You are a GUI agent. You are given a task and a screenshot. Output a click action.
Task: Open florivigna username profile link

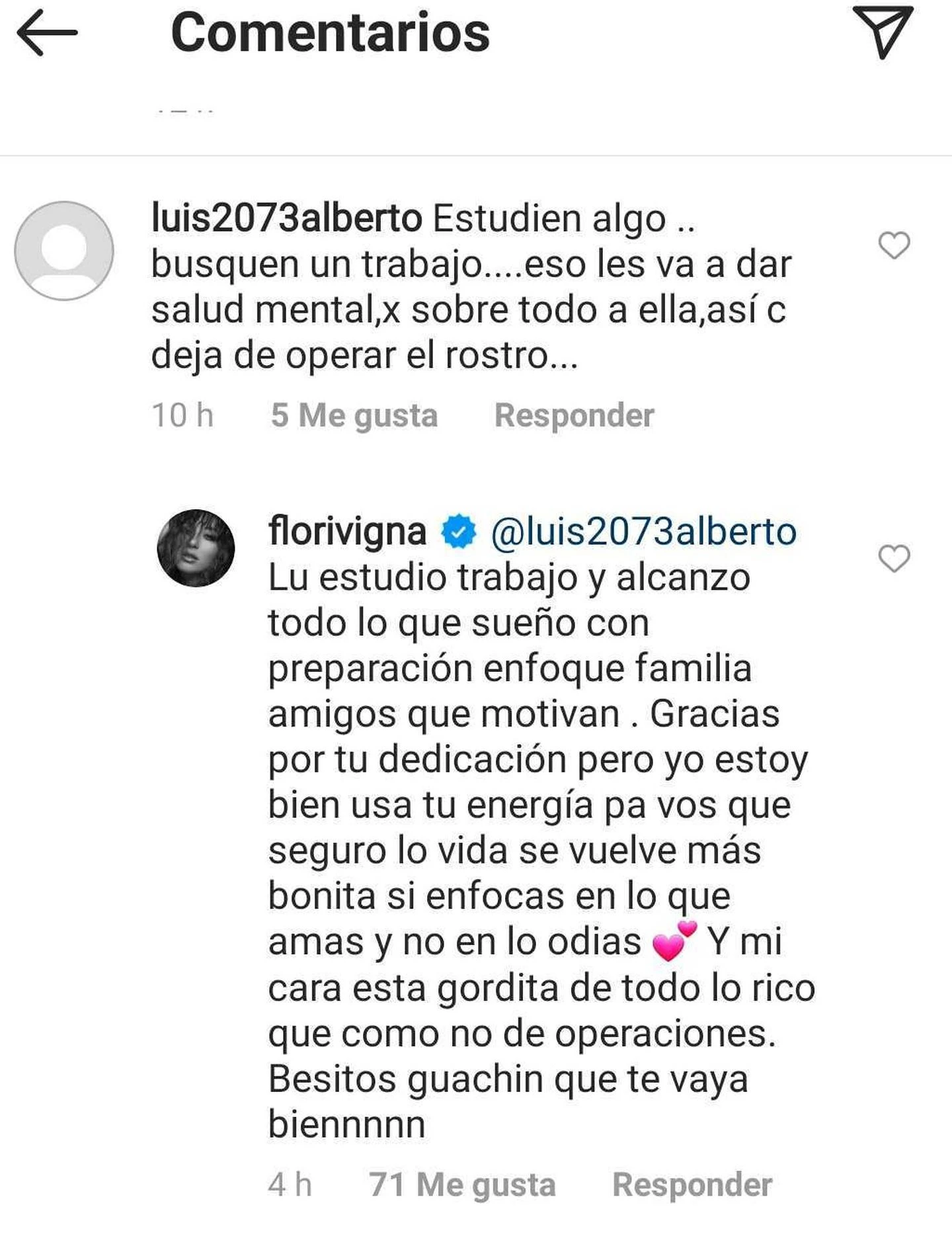347,532
